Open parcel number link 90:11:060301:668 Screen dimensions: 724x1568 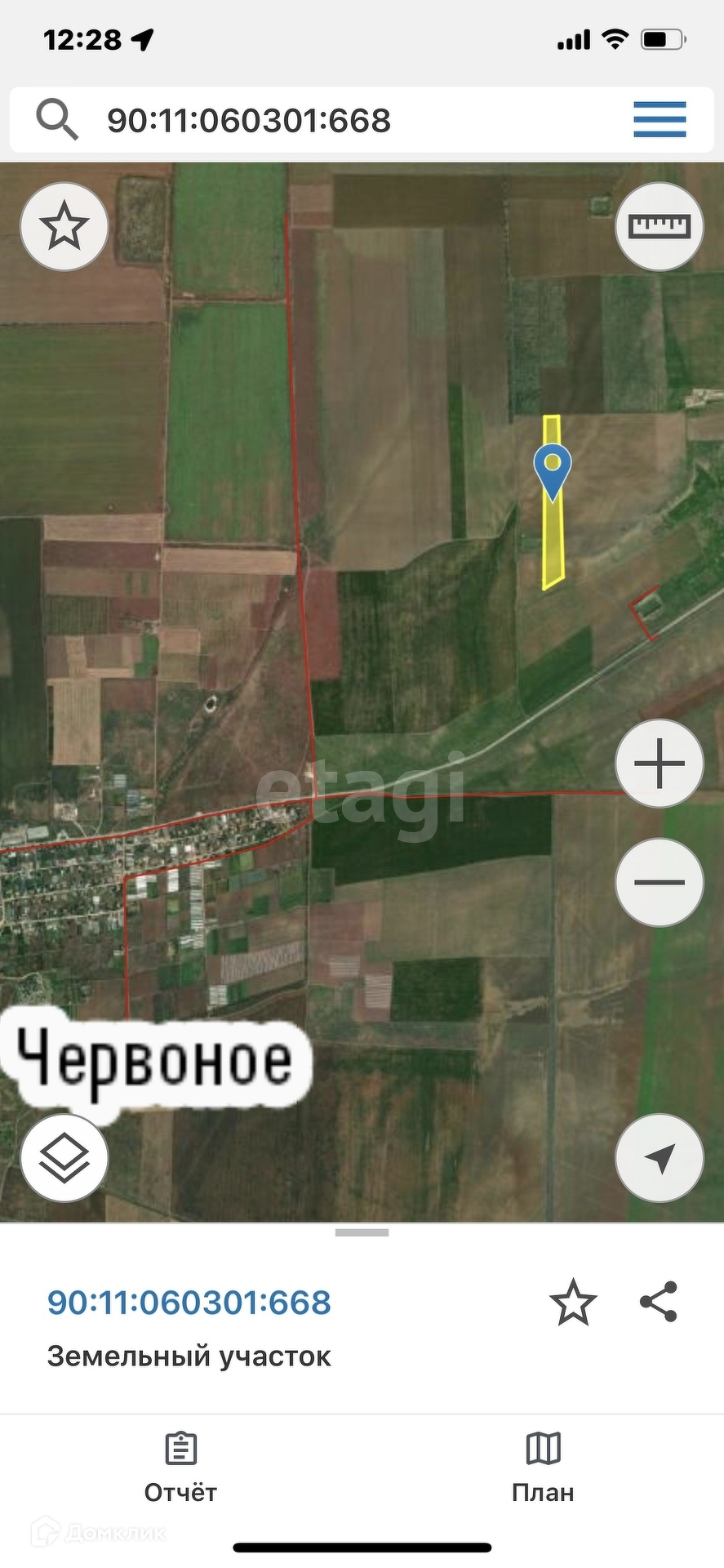tap(189, 1303)
